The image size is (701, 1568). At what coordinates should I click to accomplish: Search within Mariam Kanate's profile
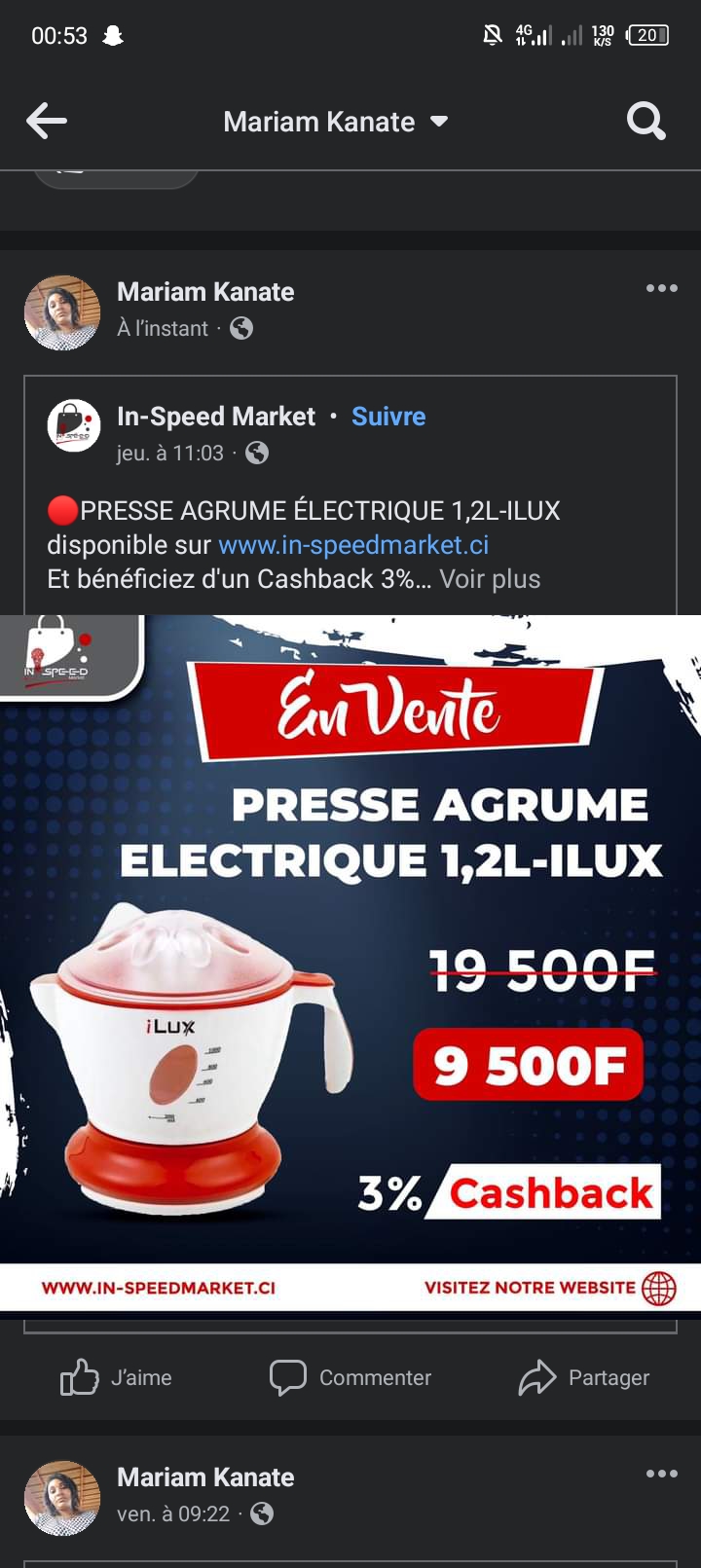pyautogui.click(x=646, y=122)
